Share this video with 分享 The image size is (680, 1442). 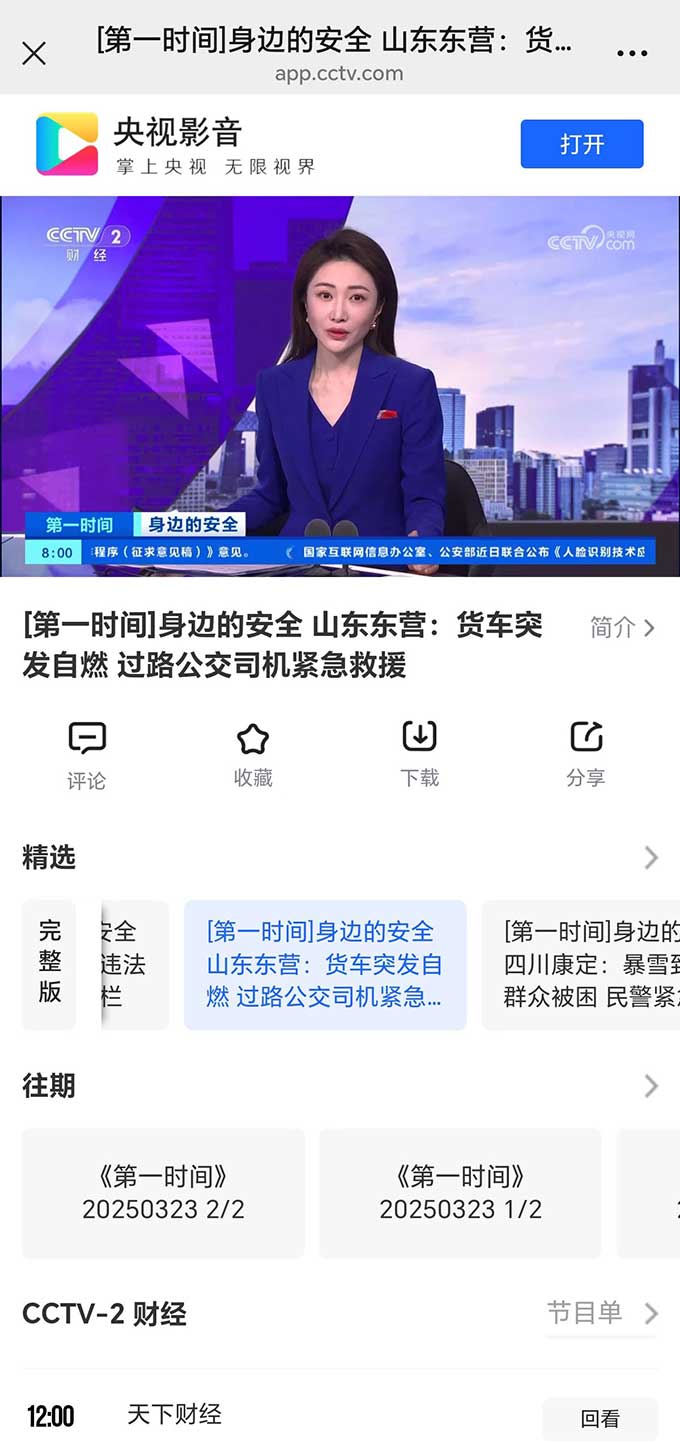586,754
